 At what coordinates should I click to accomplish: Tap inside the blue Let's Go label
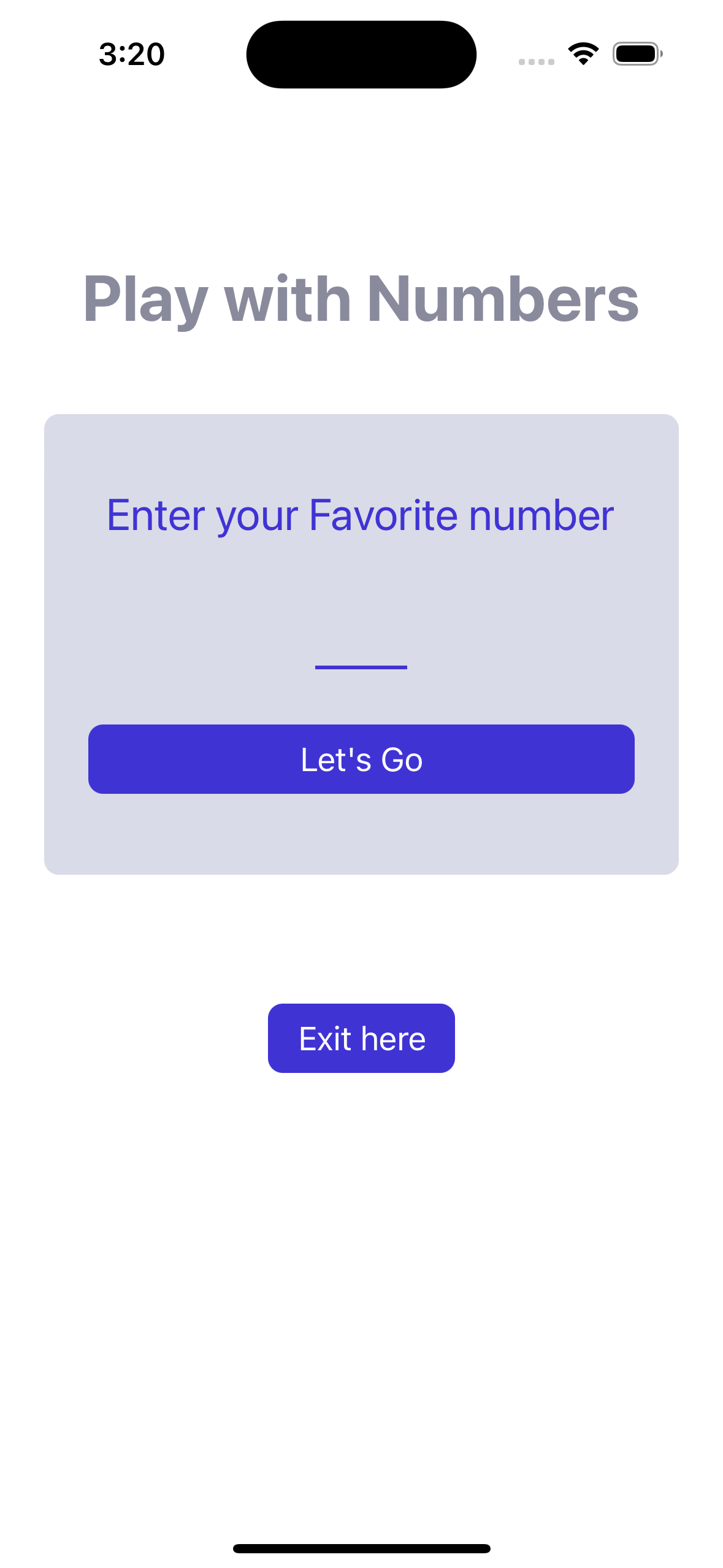361,759
